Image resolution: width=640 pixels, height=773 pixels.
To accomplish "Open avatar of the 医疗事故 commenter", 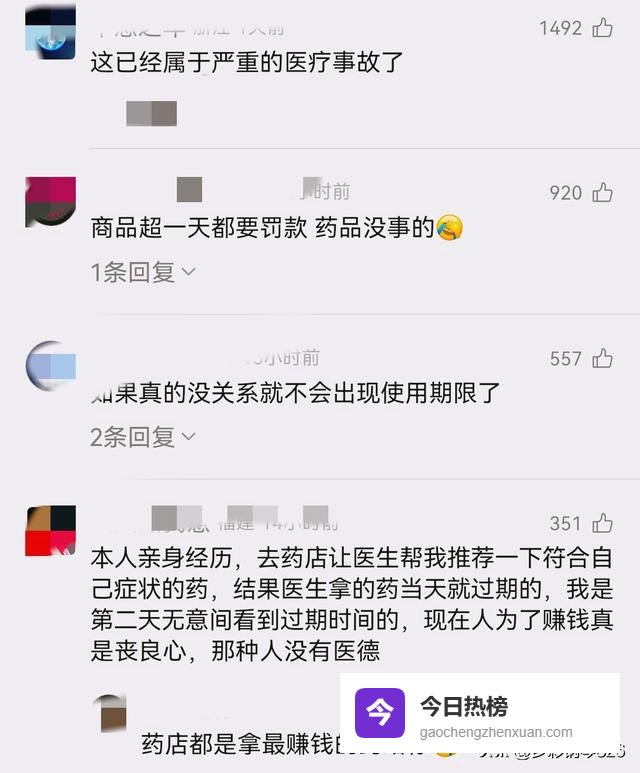I will click(50, 32).
